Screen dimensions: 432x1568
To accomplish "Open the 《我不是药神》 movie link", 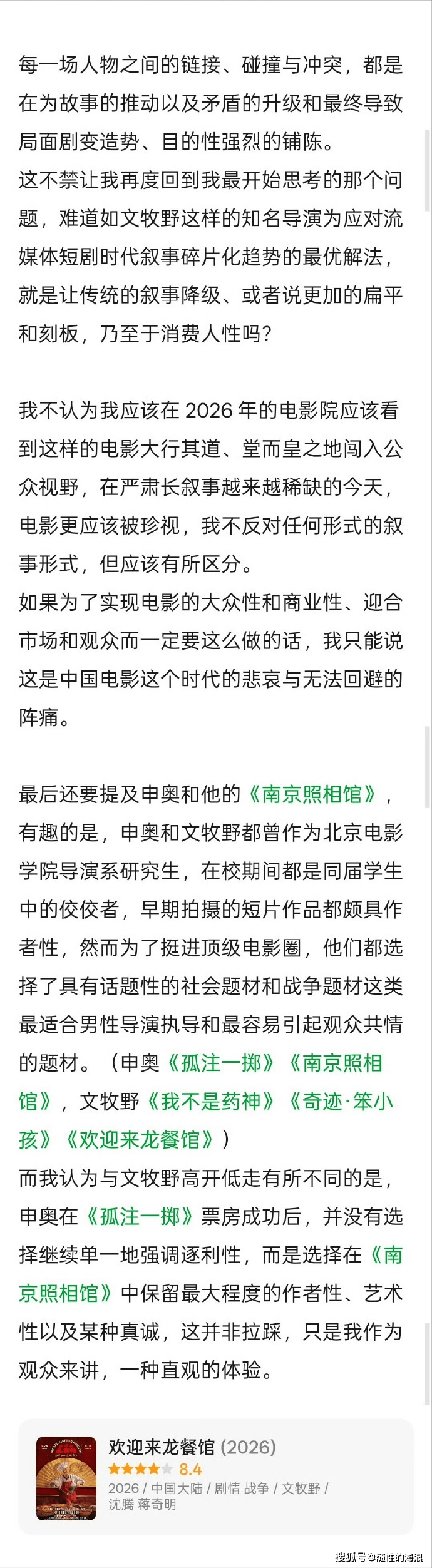I will [x=210, y=1101].
